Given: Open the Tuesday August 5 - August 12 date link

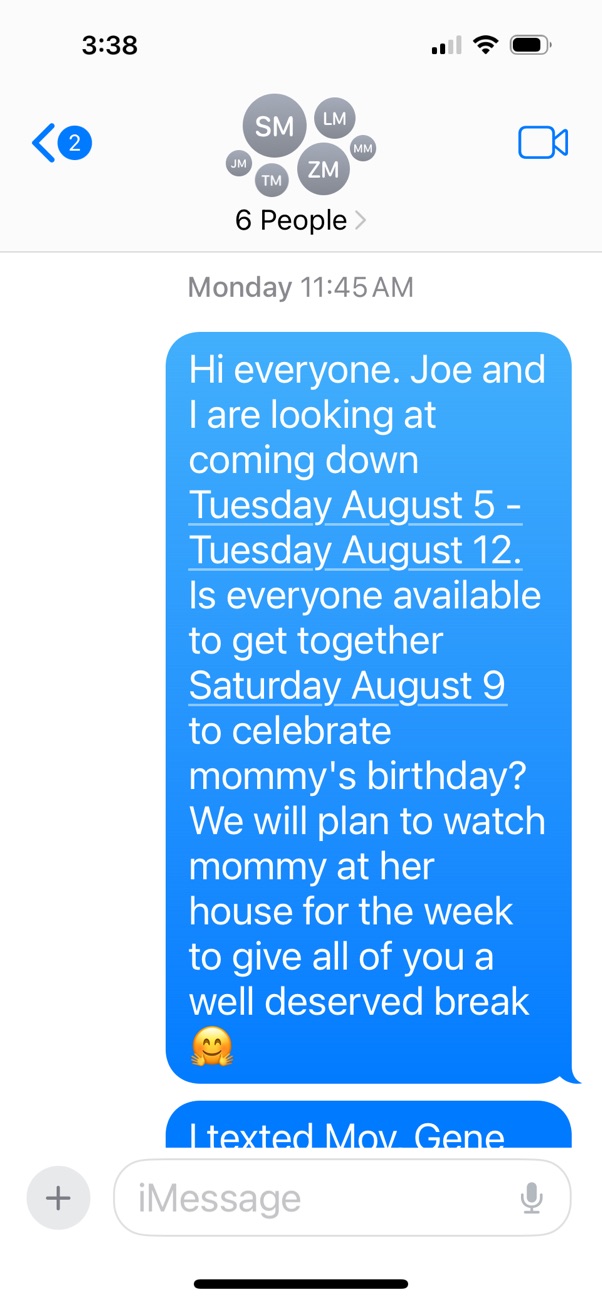Looking at the screenshot, I should click(x=355, y=528).
